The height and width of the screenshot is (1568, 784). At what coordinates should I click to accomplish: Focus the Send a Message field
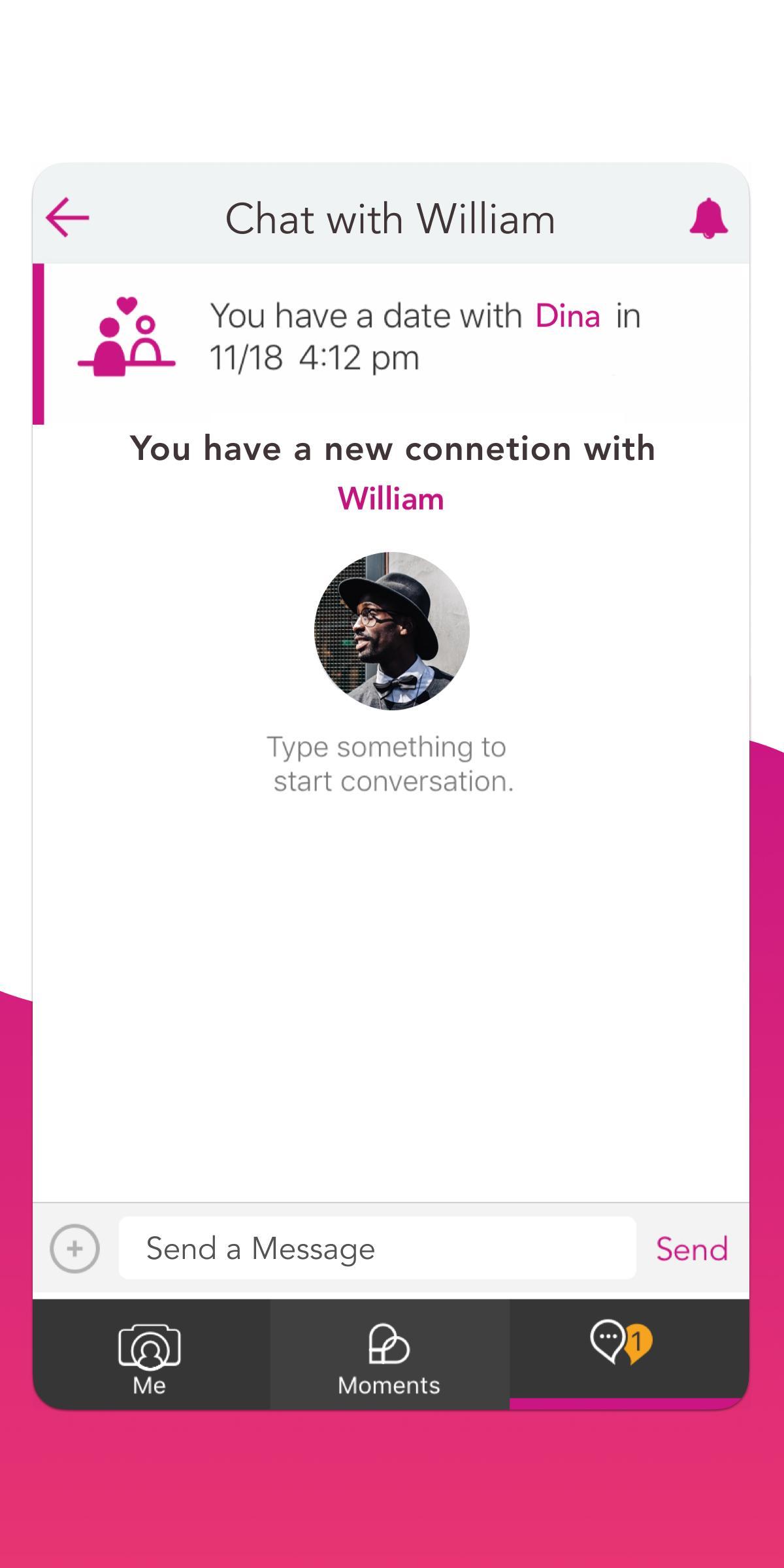coord(377,1249)
